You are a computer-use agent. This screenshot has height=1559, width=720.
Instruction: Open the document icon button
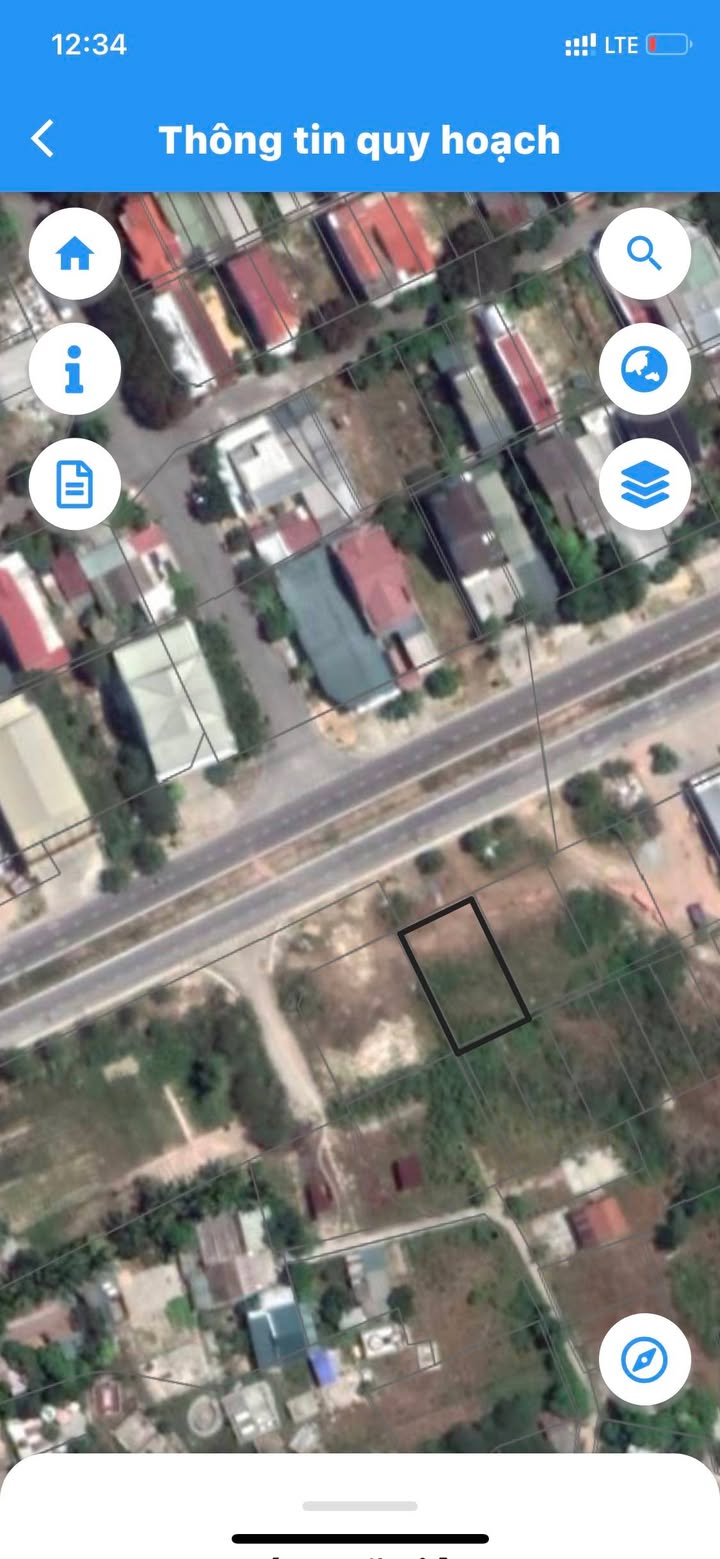75,485
